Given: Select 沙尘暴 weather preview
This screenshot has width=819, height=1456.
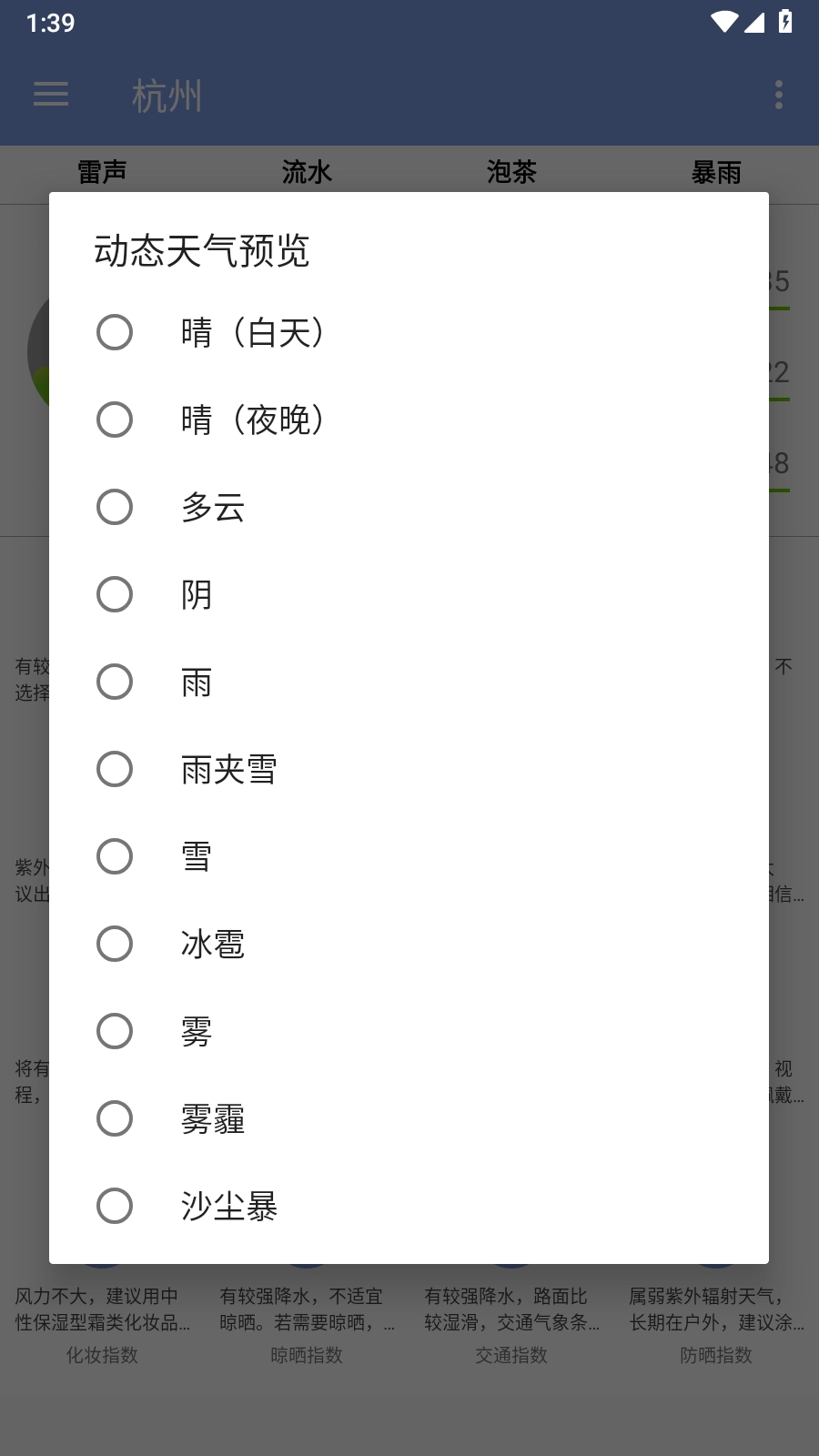Looking at the screenshot, I should pos(409,1206).
